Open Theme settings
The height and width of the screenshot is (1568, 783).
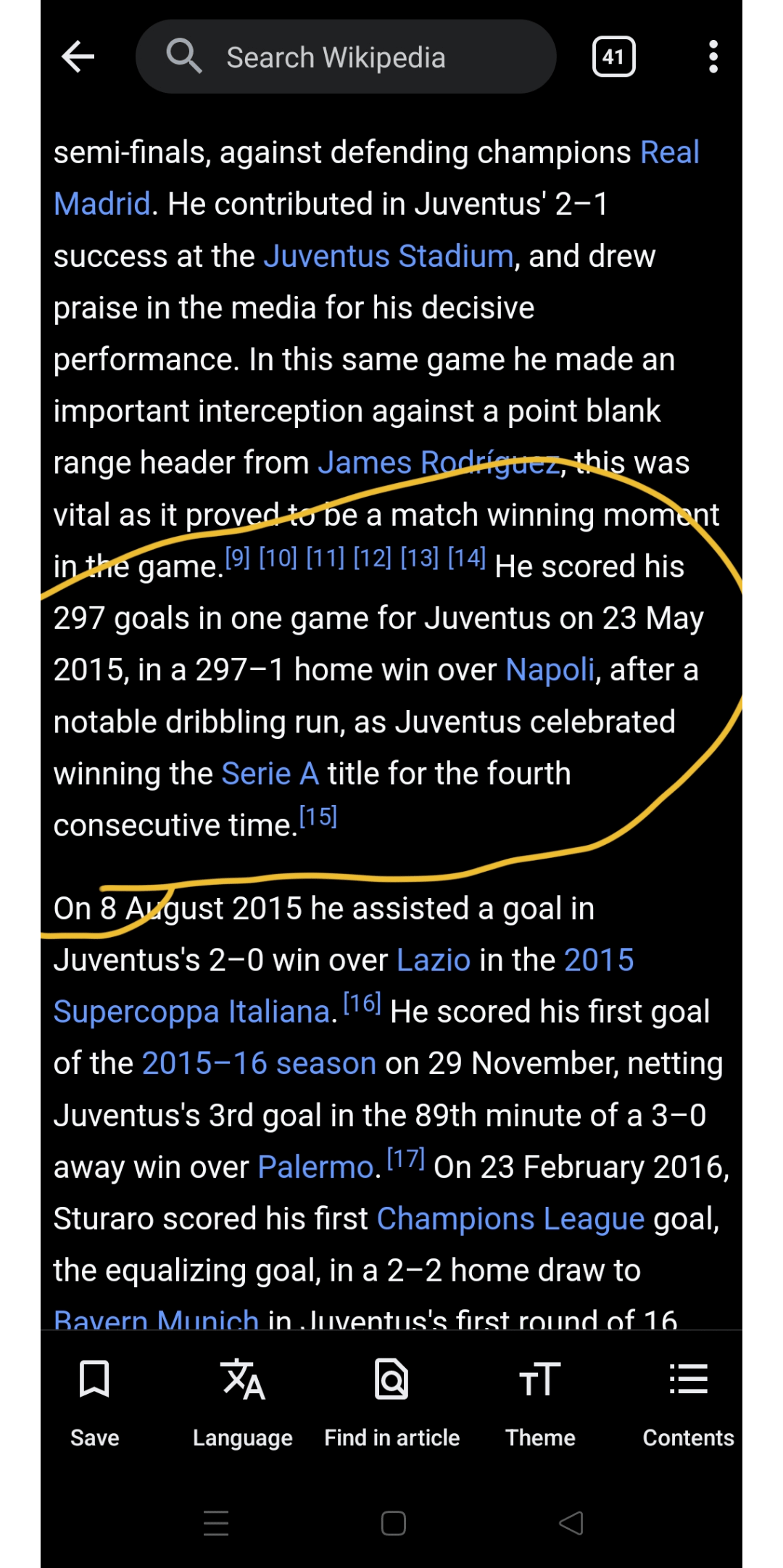pos(540,1400)
